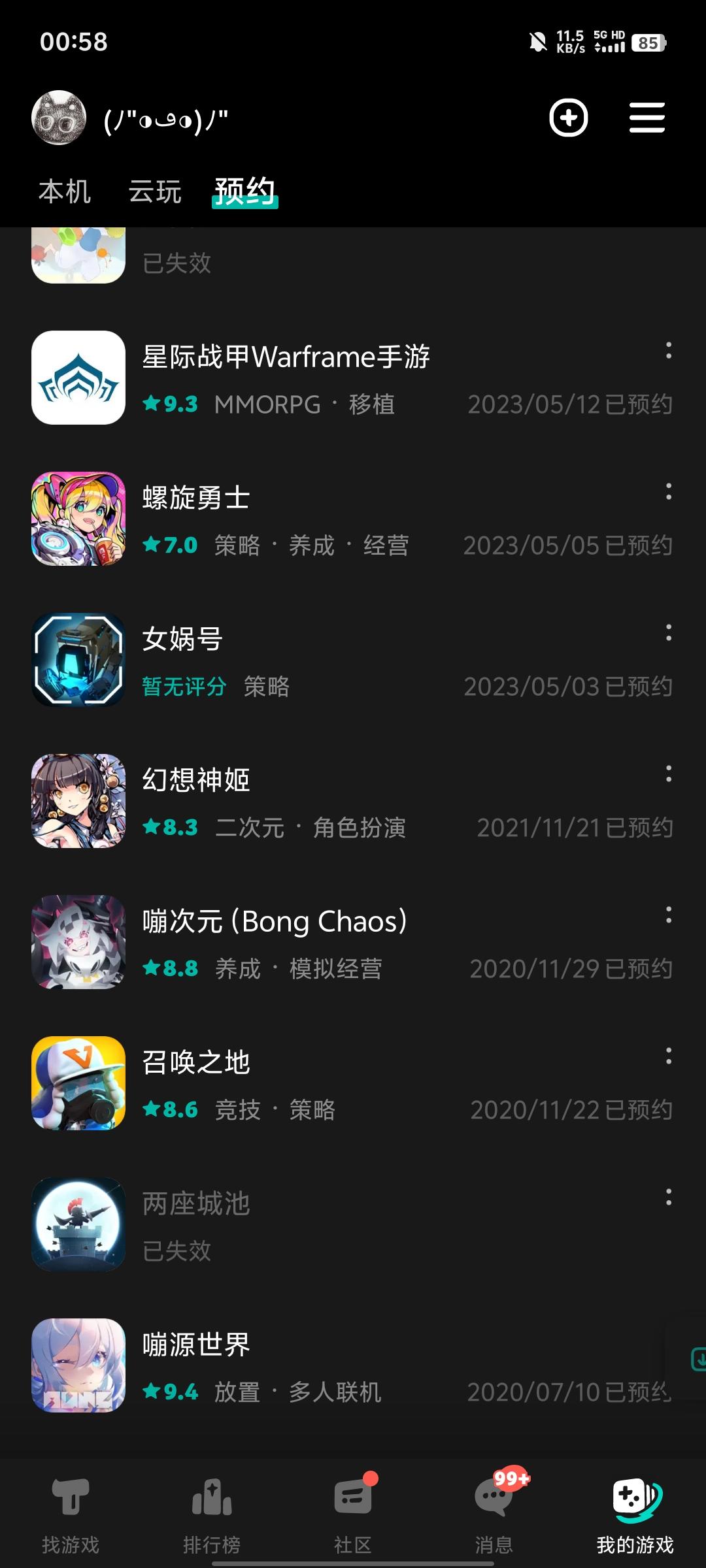This screenshot has width=706, height=1568.
Task: Open overflow menu for 女娲号
Action: coord(667,634)
